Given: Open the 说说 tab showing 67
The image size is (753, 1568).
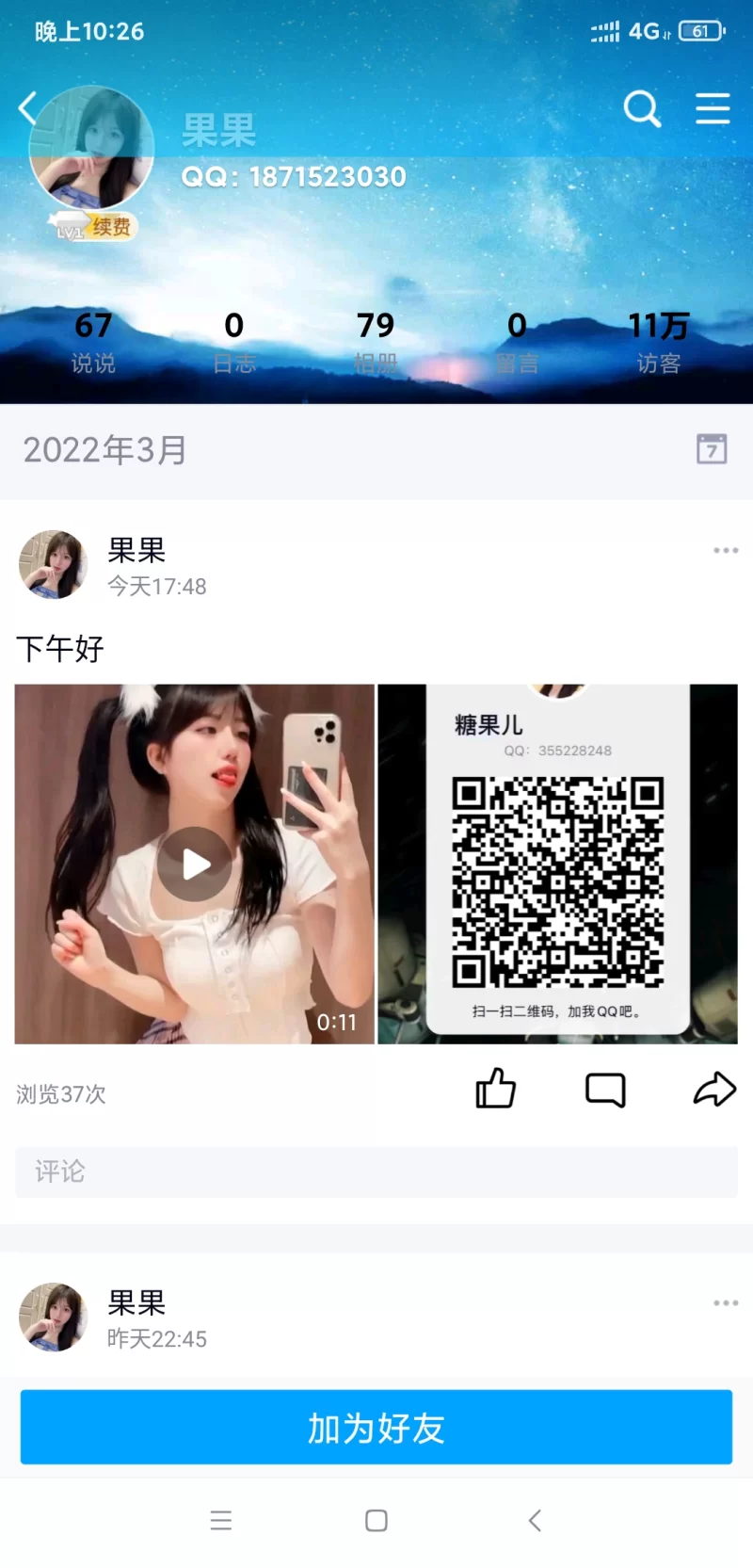Looking at the screenshot, I should click(93, 343).
